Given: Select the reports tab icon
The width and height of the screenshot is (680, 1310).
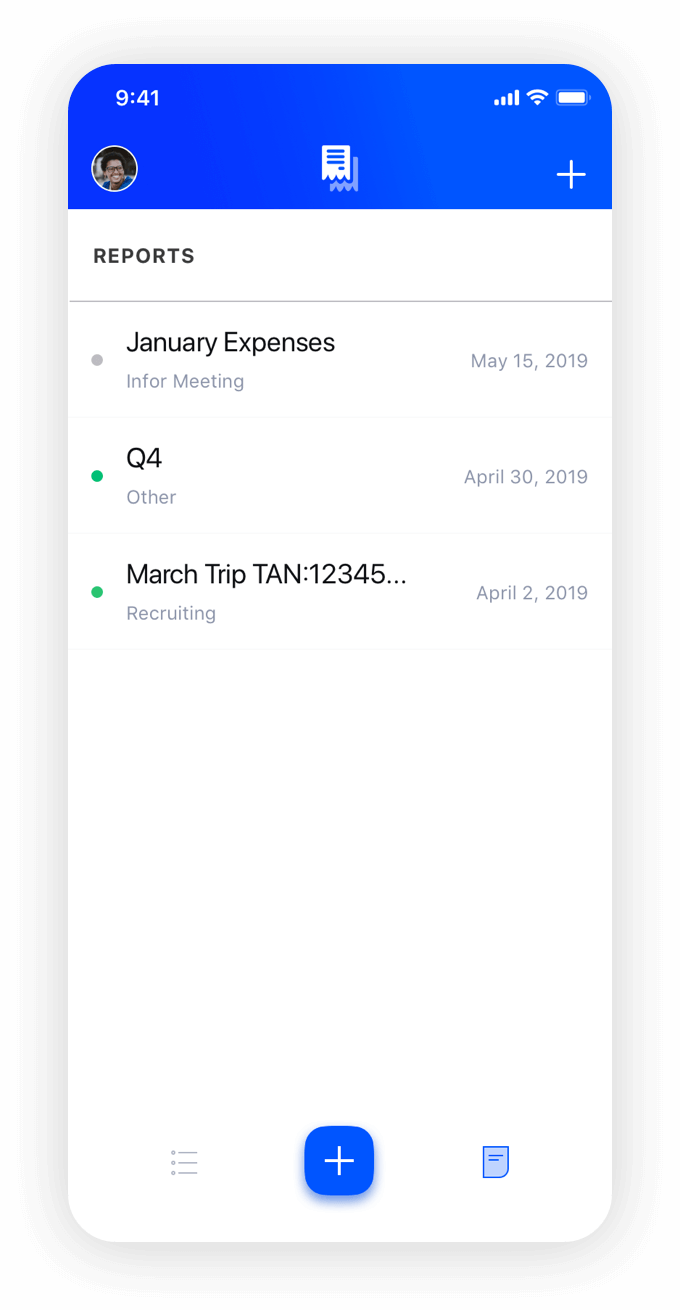Looking at the screenshot, I should click(496, 1162).
